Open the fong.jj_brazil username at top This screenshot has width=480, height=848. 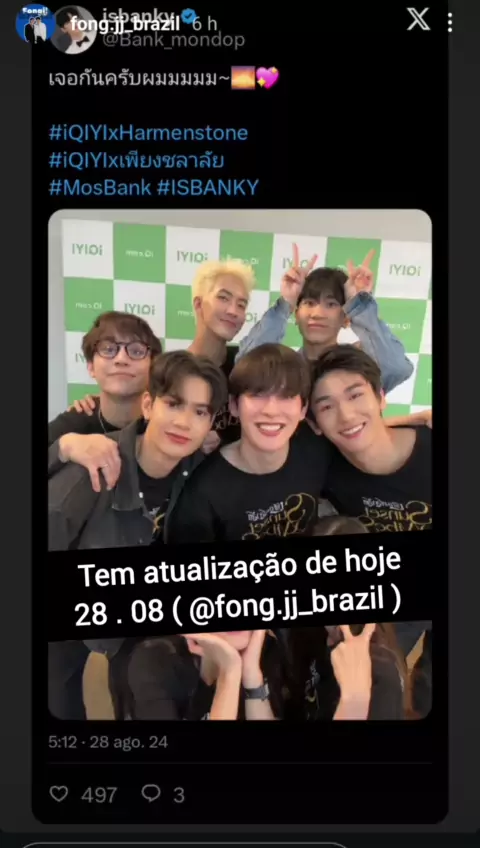pyautogui.click(x=125, y=24)
